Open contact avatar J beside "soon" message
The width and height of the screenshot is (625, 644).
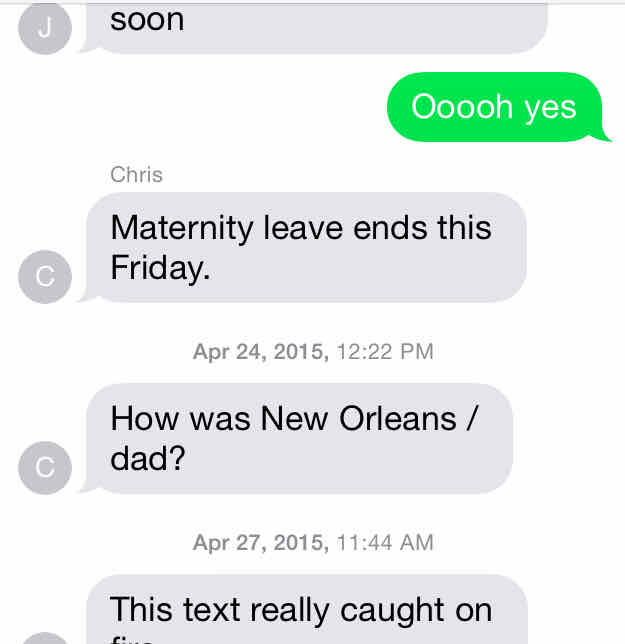44,29
